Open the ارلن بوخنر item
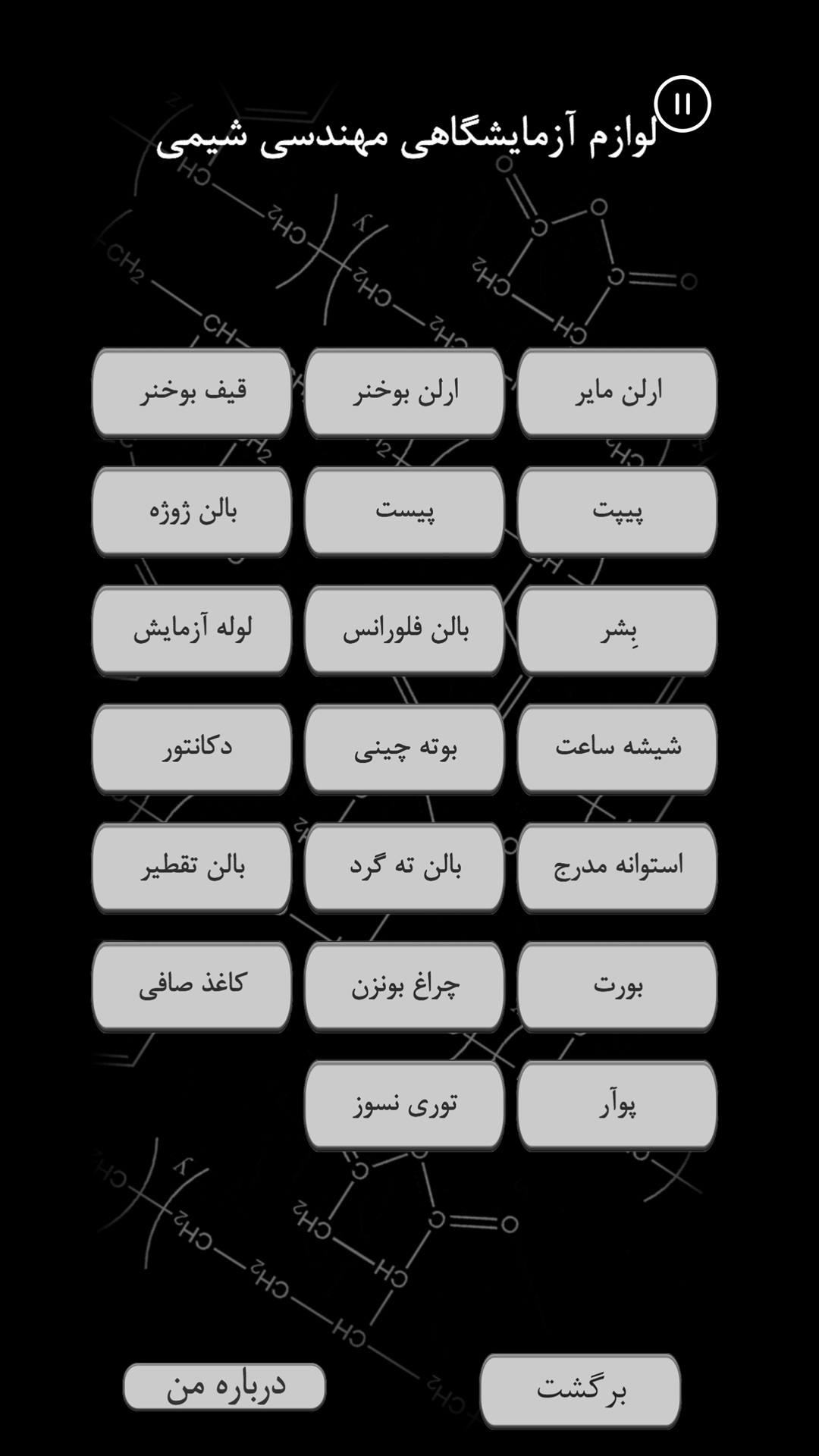819x1456 pixels. pos(404,392)
